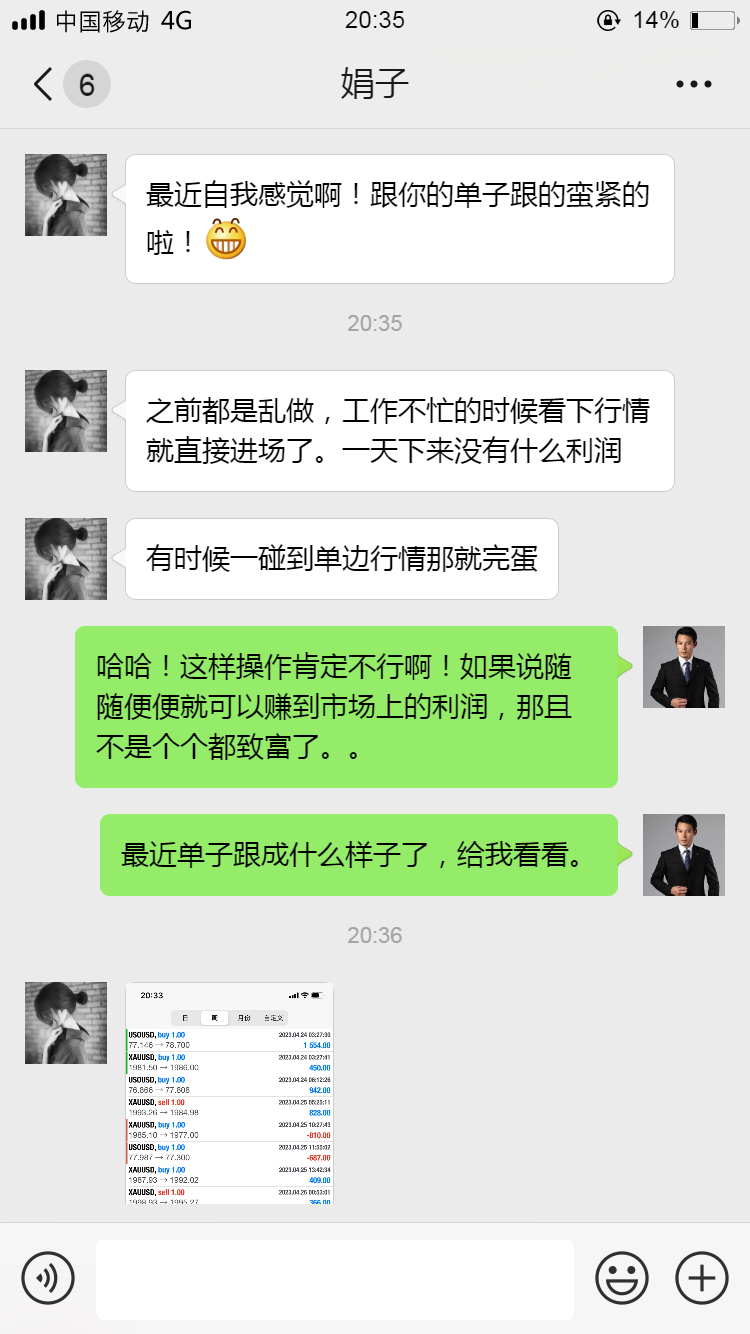
Task: Open the chat info three-dot menu
Action: [x=693, y=85]
